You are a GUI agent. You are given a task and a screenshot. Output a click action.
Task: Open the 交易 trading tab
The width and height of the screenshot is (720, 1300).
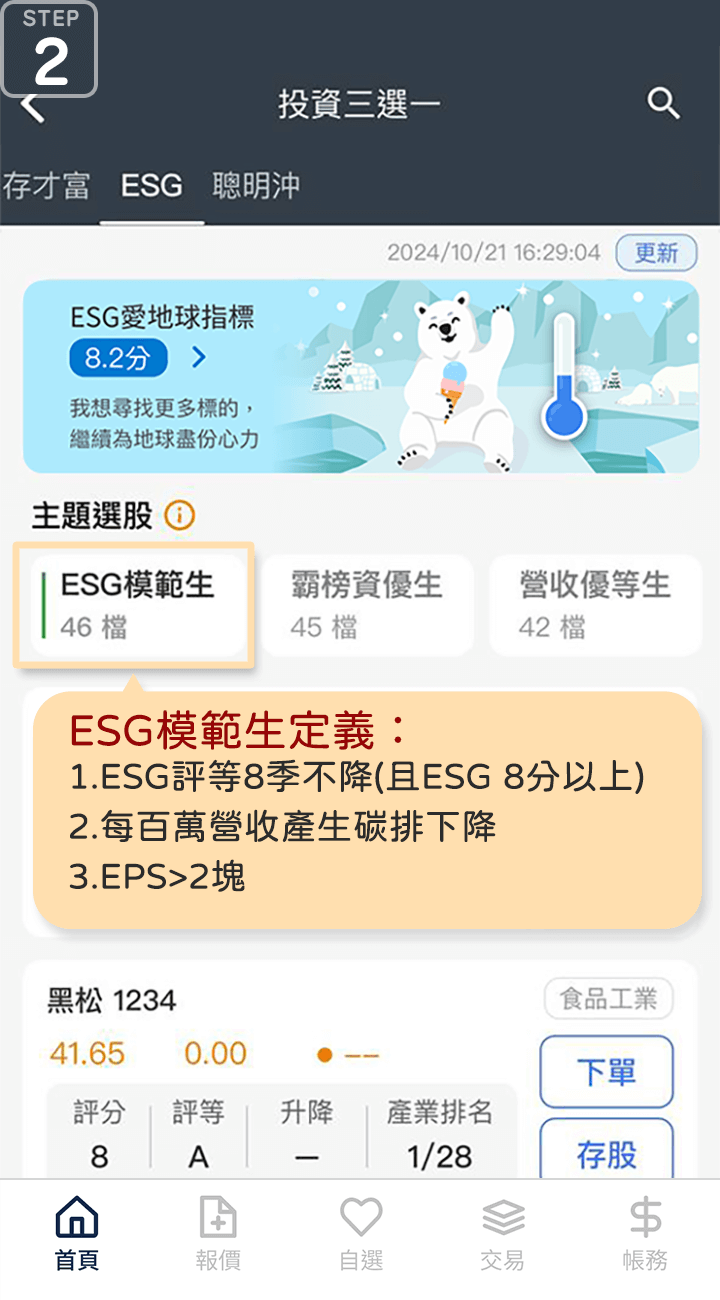(x=502, y=1235)
